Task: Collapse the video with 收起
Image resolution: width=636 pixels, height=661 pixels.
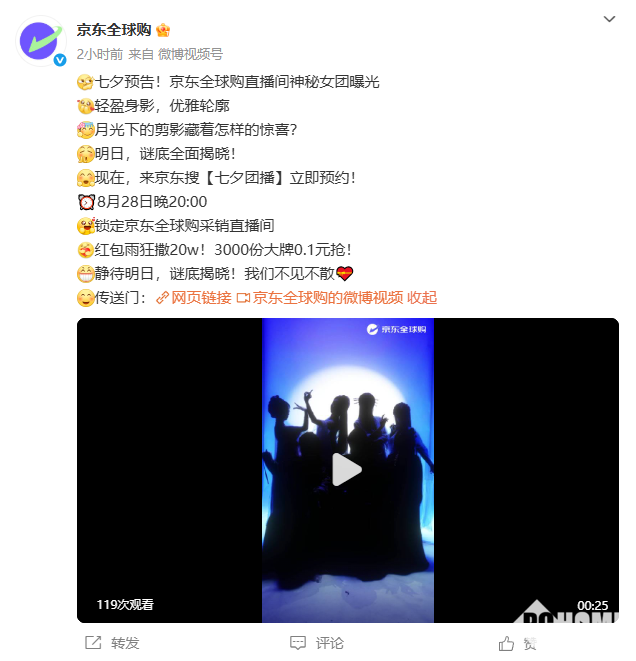Action: (422, 297)
